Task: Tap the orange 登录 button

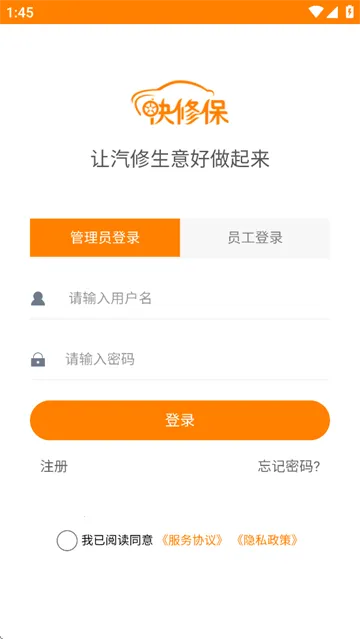Action: 180,420
